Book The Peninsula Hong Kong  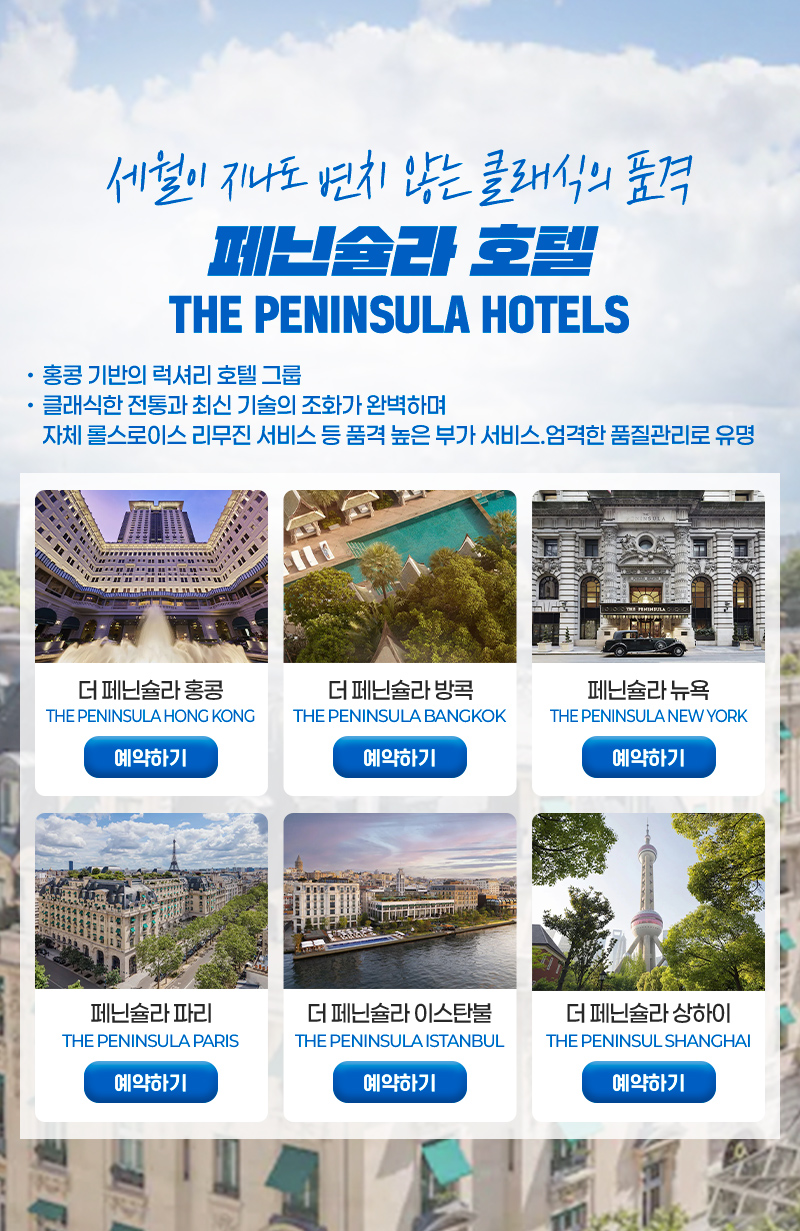pyautogui.click(x=151, y=757)
